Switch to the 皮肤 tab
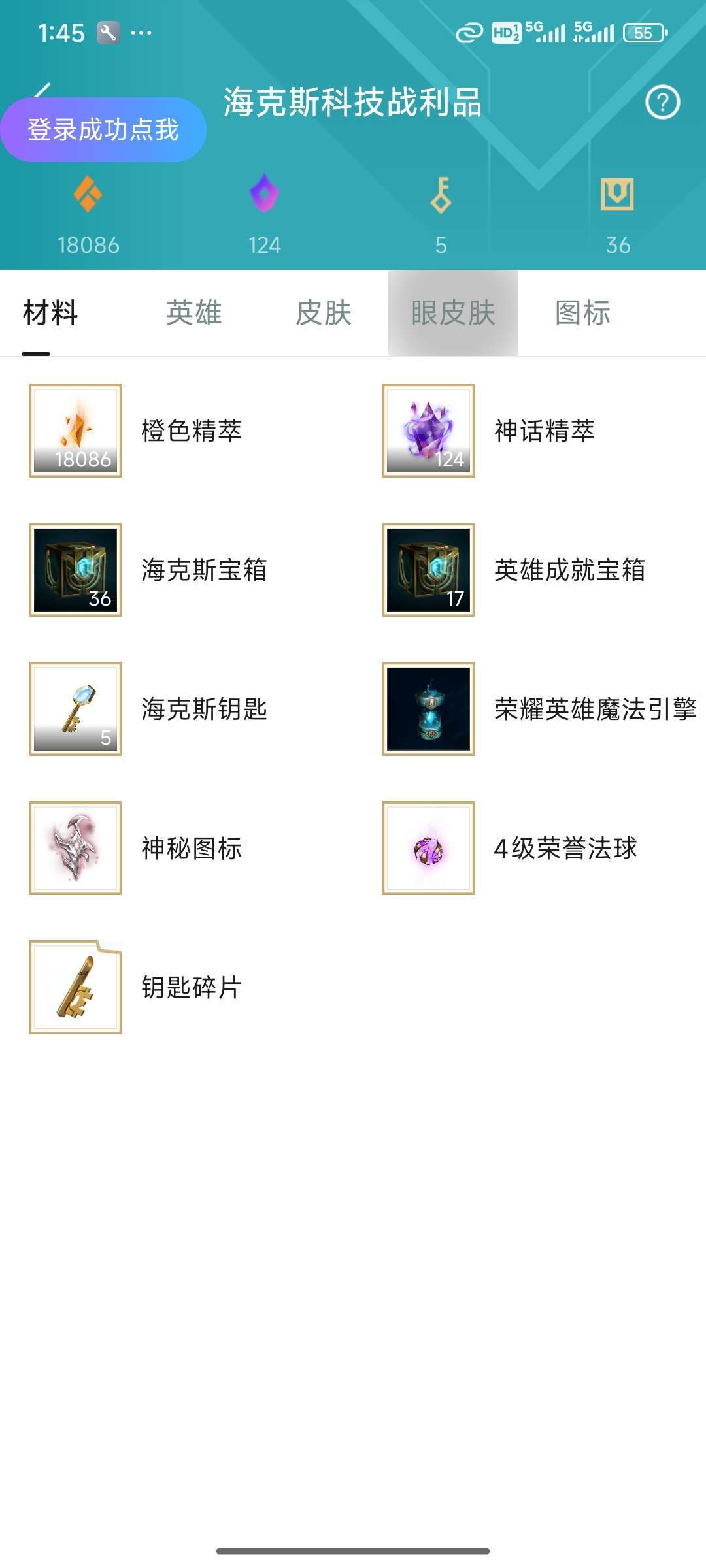This screenshot has width=706, height=1568. (x=324, y=313)
